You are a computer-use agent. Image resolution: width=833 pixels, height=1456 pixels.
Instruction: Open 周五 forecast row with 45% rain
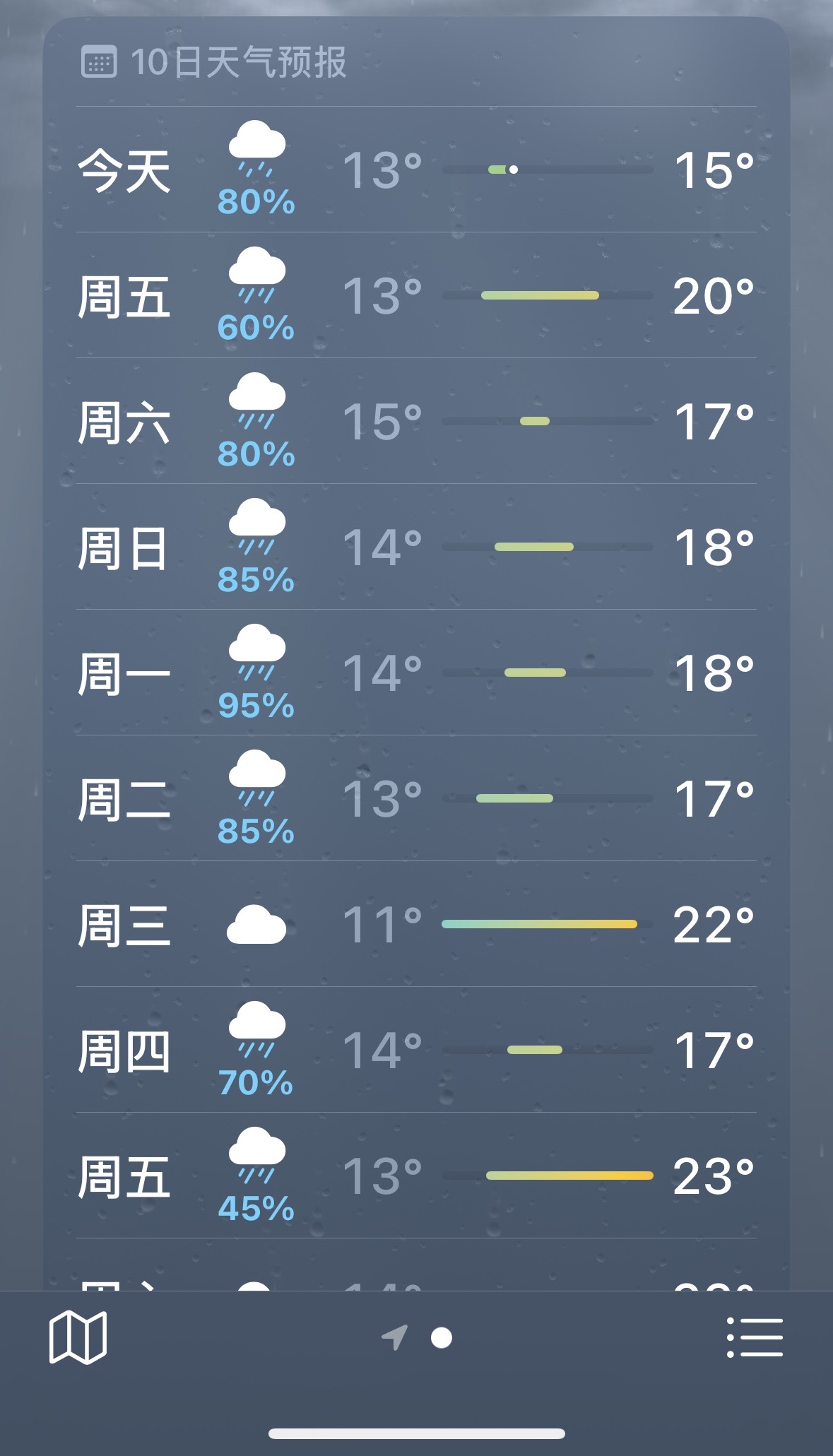point(416,1176)
